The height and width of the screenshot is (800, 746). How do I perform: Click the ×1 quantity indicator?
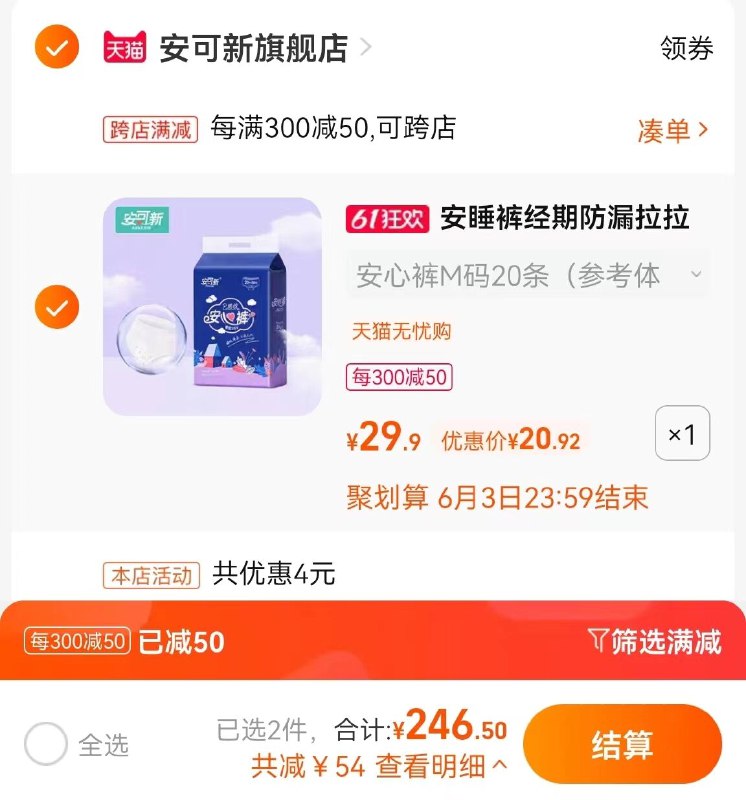[x=681, y=432]
